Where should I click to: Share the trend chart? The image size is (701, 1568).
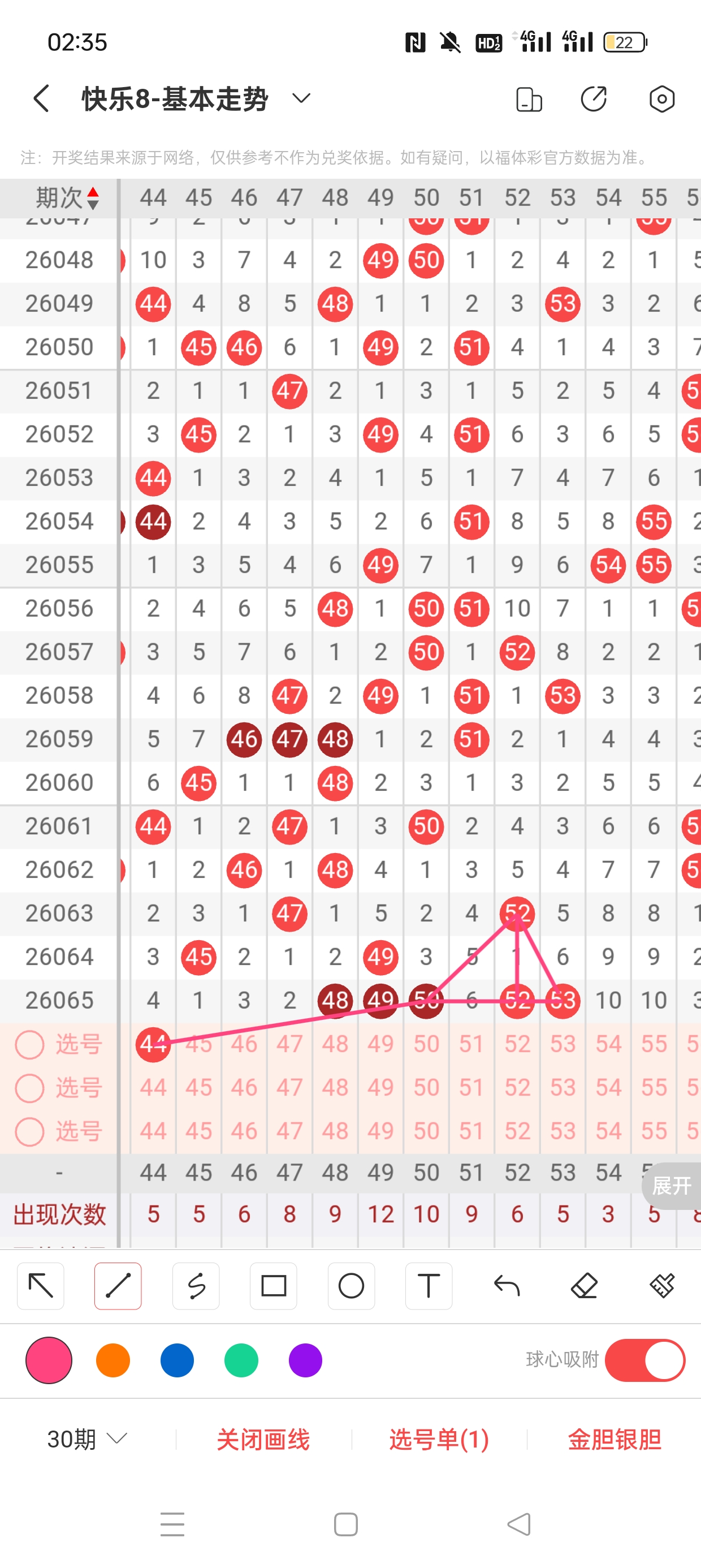594,99
